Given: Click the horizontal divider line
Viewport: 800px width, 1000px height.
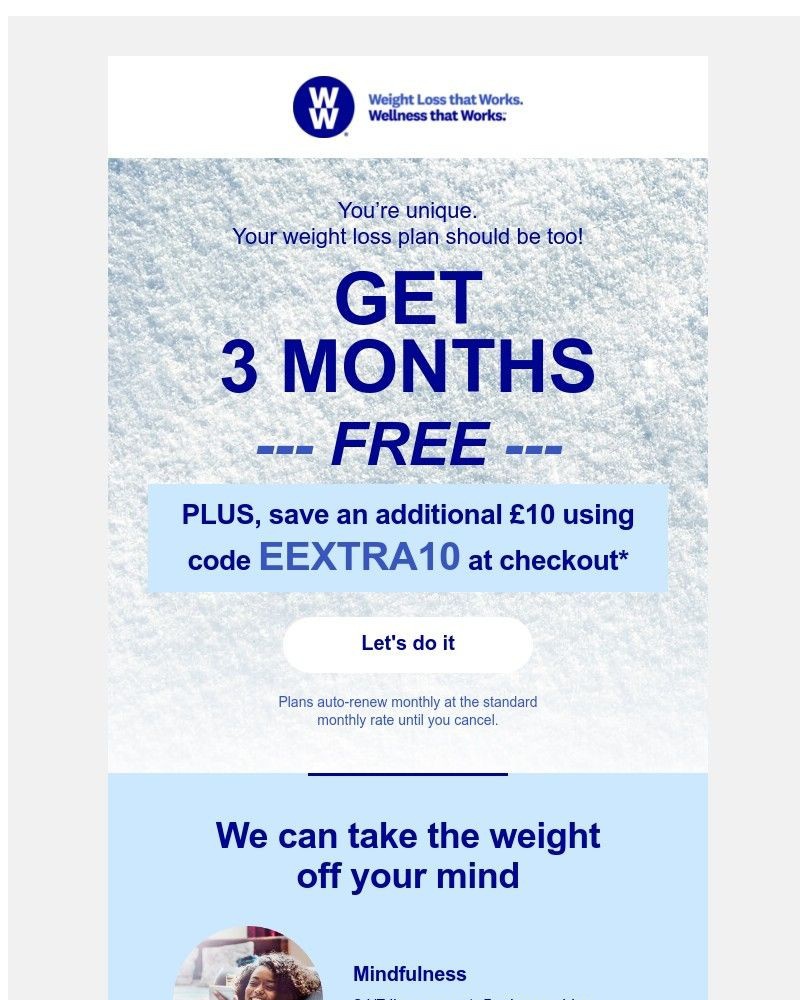Looking at the screenshot, I should tap(407, 775).
